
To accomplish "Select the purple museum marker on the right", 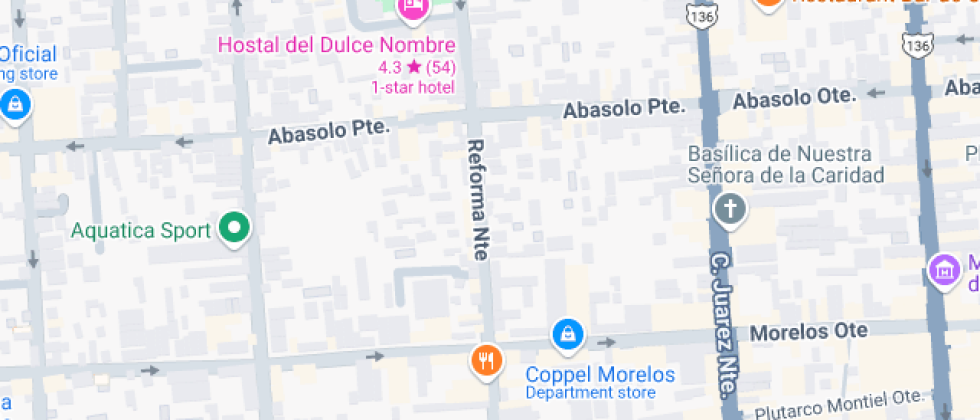I will pos(943,269).
